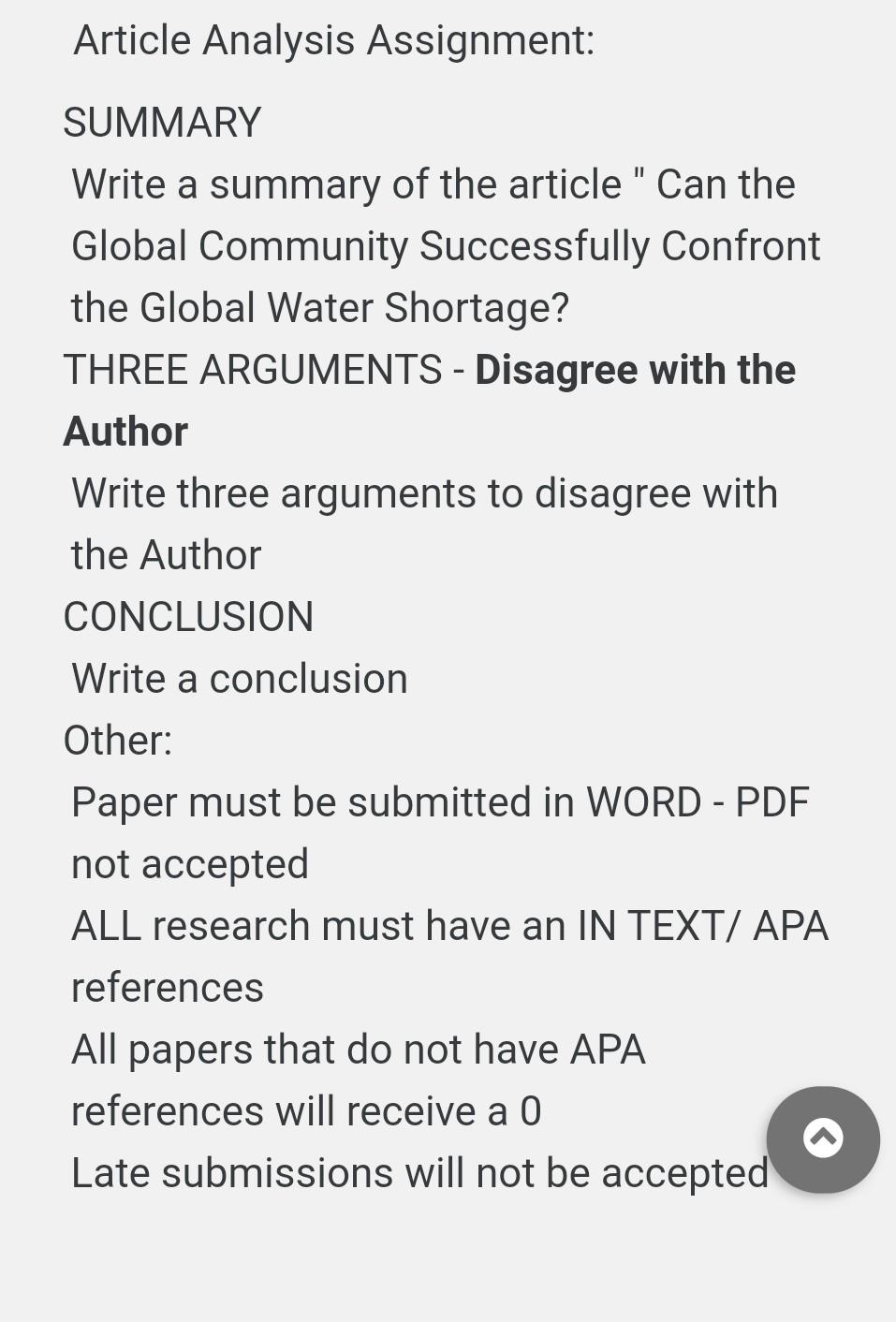Select the THREE ARGUMENTS heading
The width and height of the screenshot is (896, 1322).
click(256, 369)
